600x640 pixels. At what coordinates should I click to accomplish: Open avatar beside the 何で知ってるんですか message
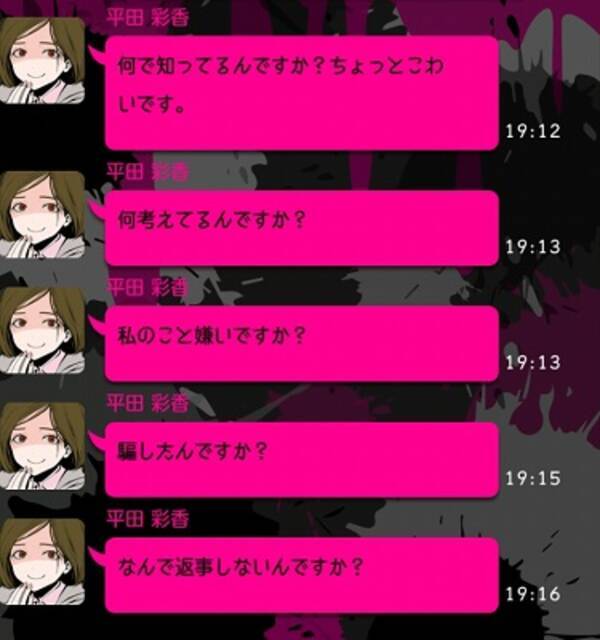point(42,60)
